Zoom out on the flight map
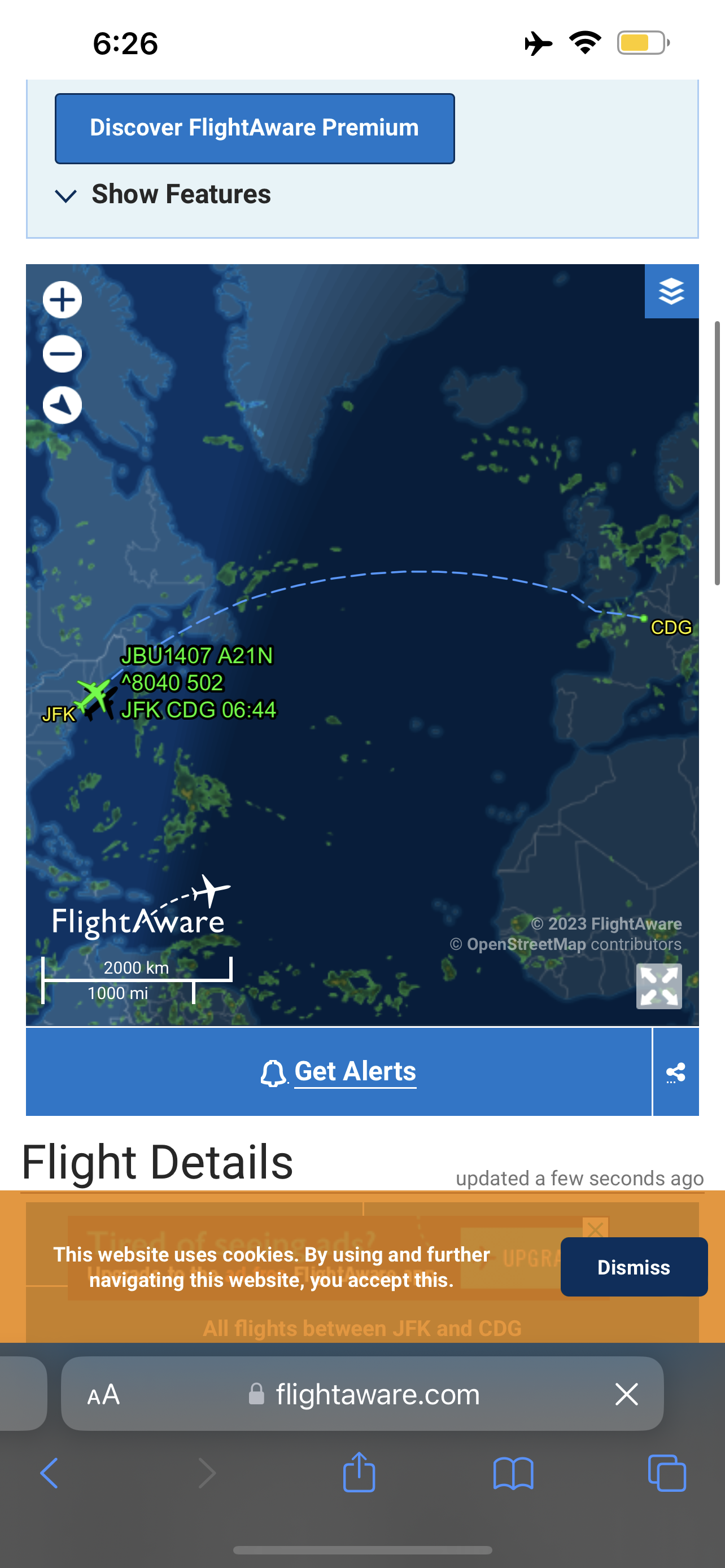 [62, 354]
